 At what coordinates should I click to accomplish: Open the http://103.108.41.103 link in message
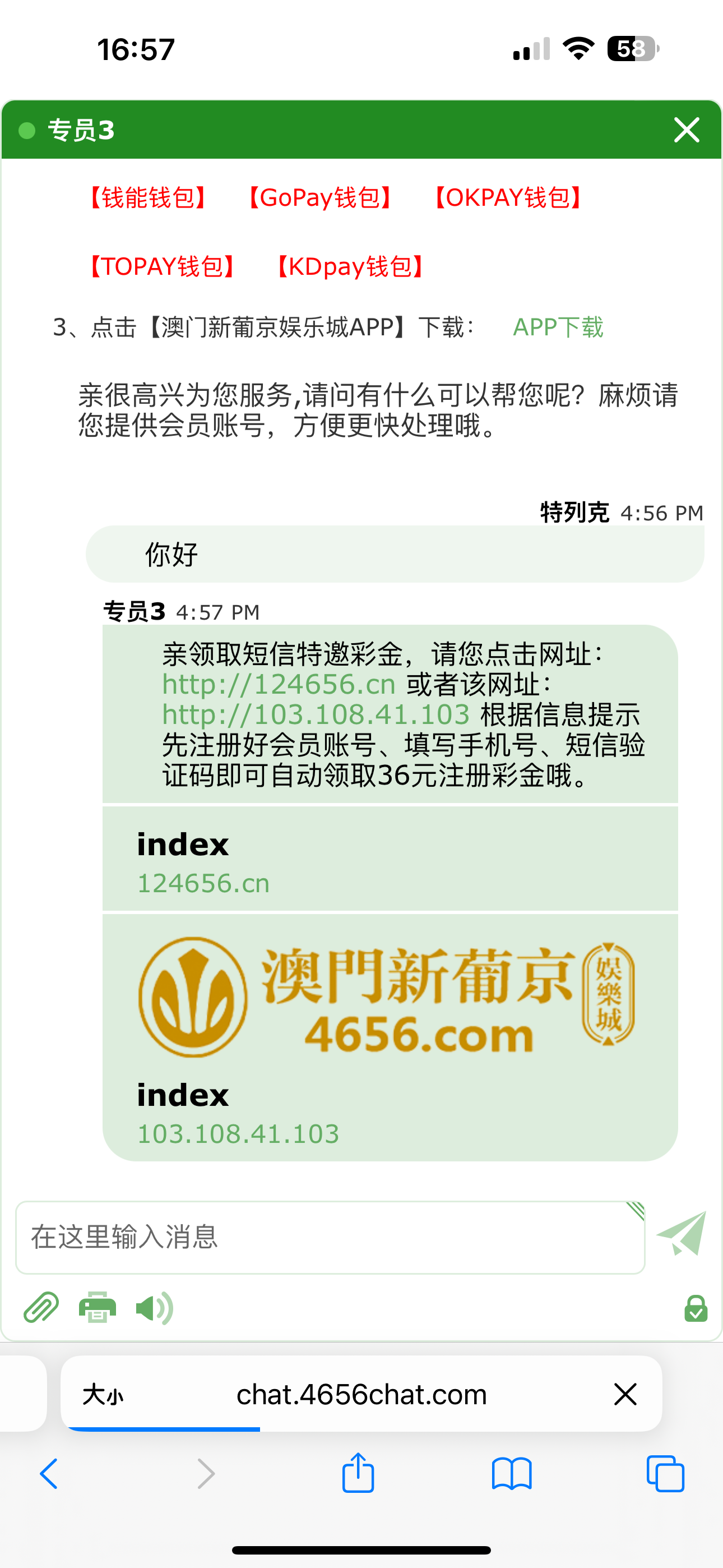click(316, 714)
